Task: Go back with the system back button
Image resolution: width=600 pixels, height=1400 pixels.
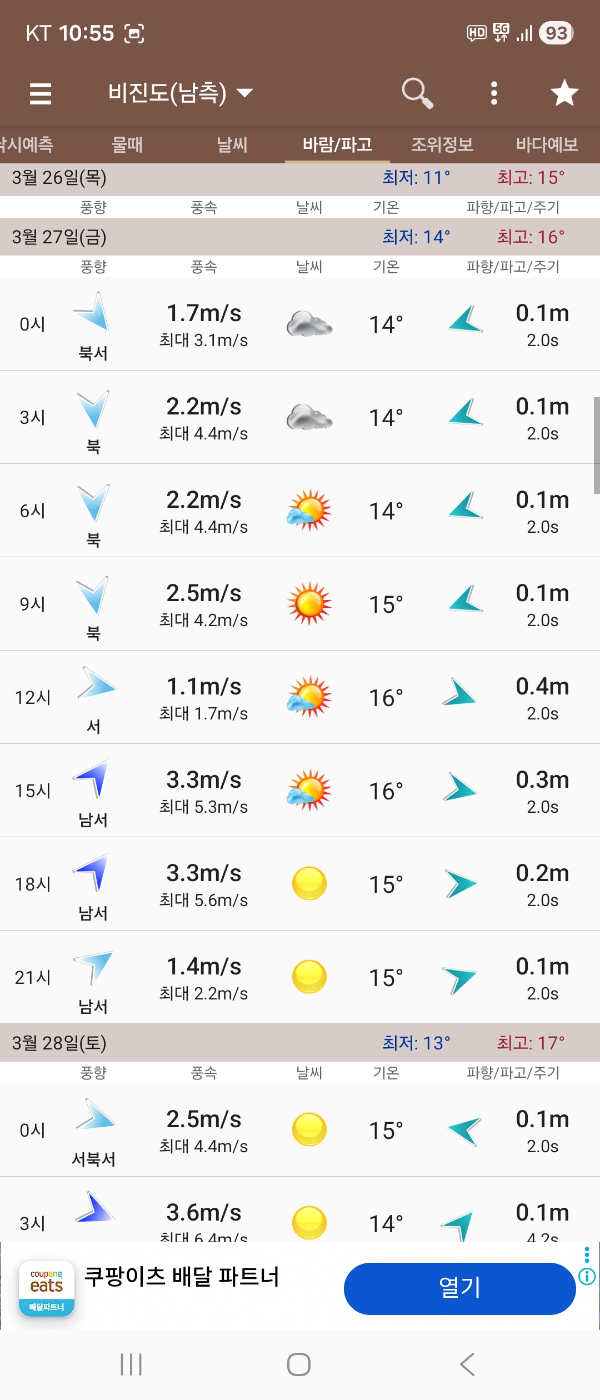Action: click(466, 1364)
